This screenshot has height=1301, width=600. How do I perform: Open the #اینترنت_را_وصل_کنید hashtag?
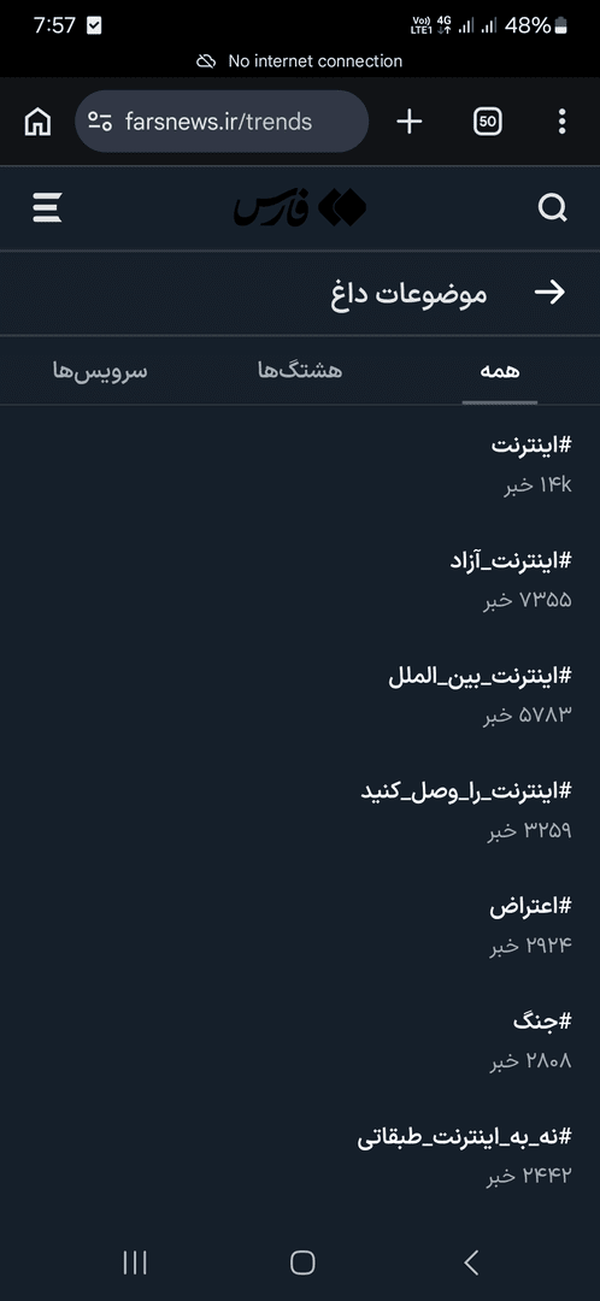[466, 791]
